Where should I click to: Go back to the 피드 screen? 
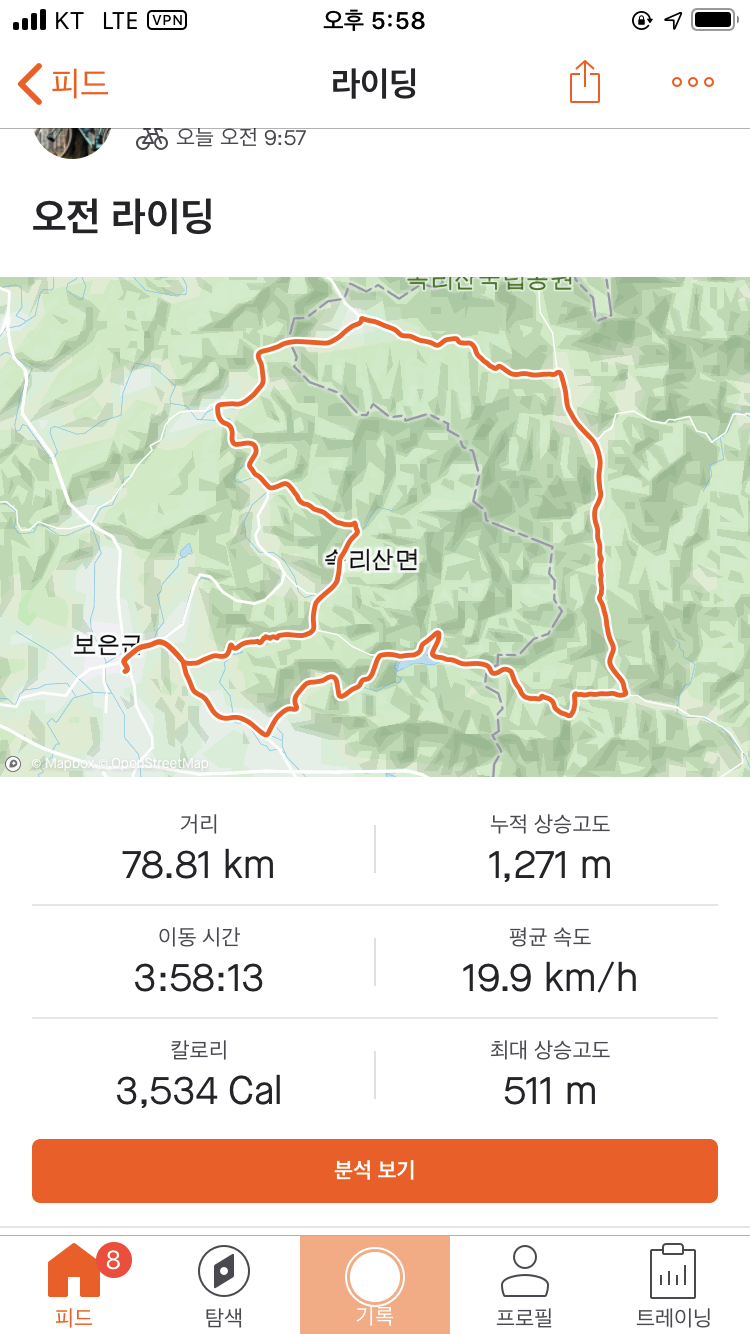click(x=62, y=83)
